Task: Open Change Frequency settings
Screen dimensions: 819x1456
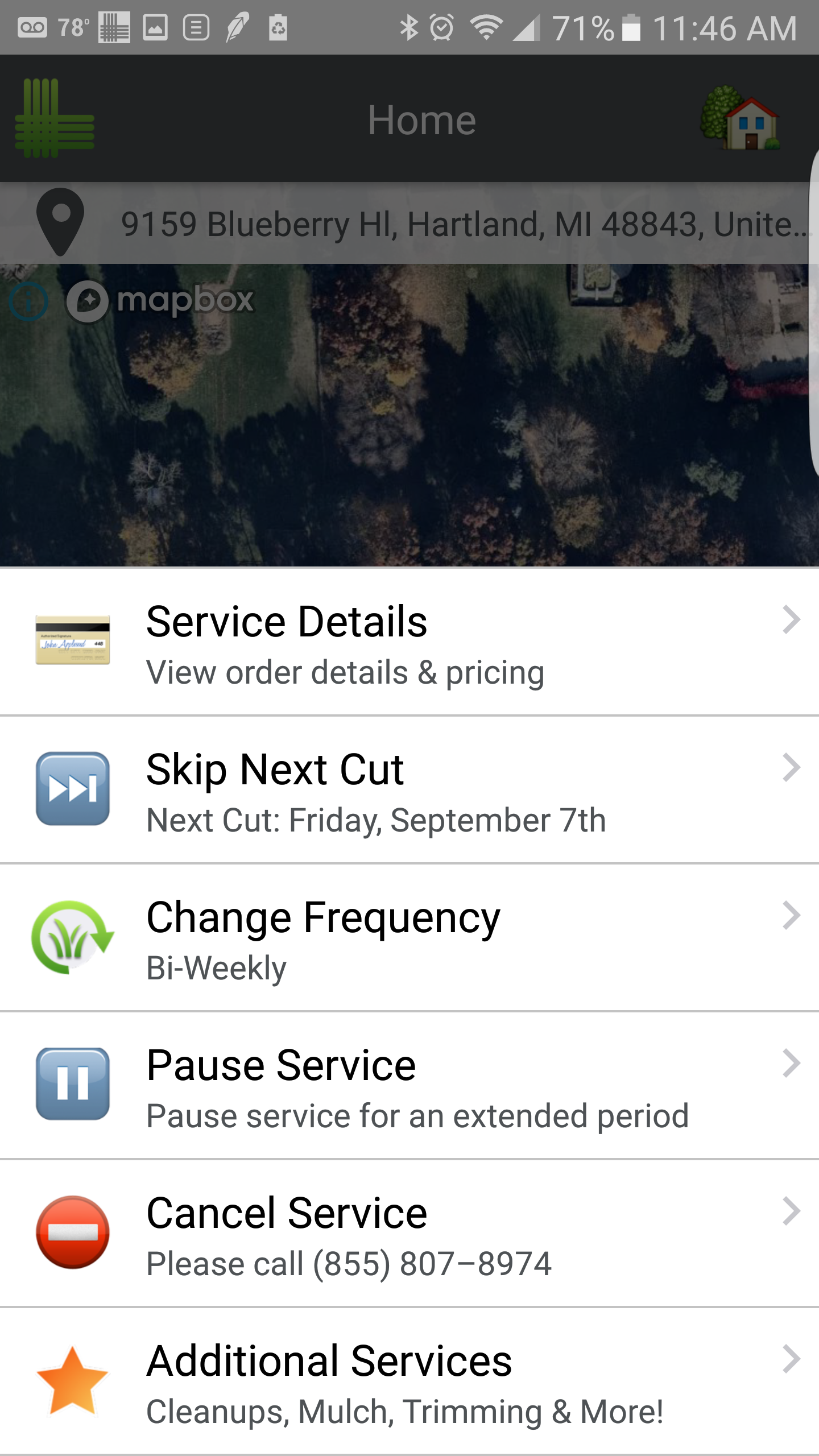Action: pos(409,938)
